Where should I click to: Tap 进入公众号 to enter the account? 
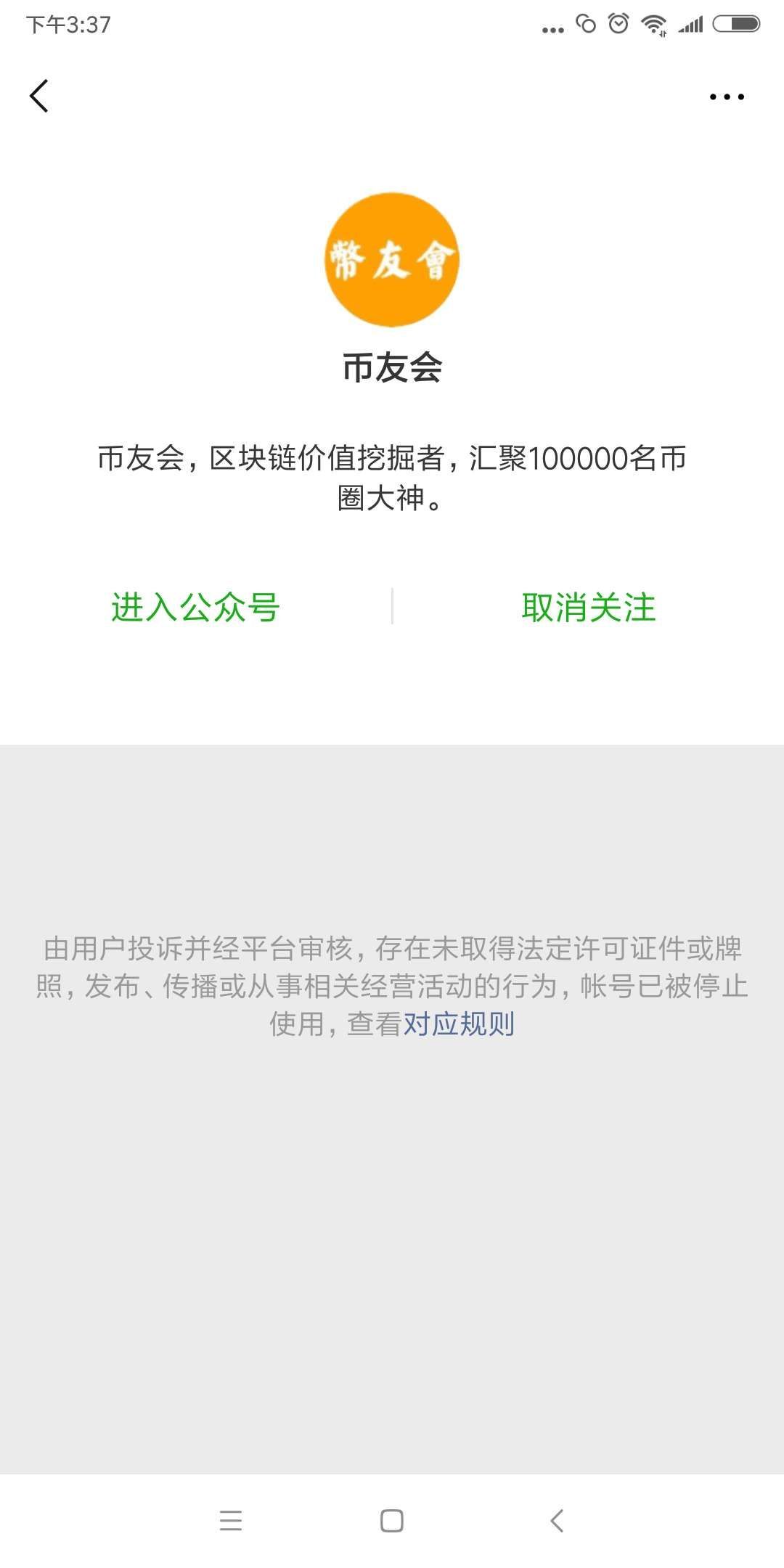(x=195, y=607)
